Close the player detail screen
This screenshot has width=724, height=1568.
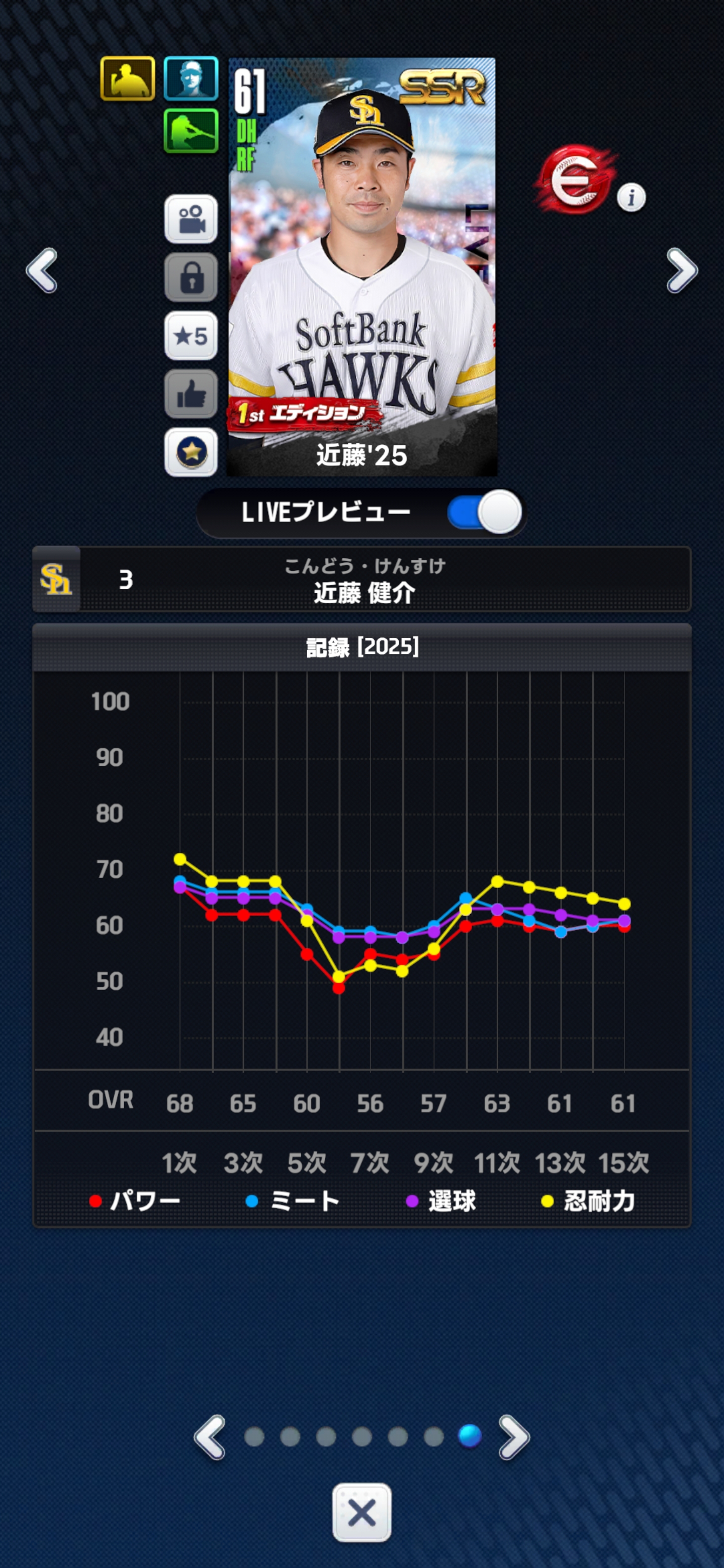(361, 1513)
